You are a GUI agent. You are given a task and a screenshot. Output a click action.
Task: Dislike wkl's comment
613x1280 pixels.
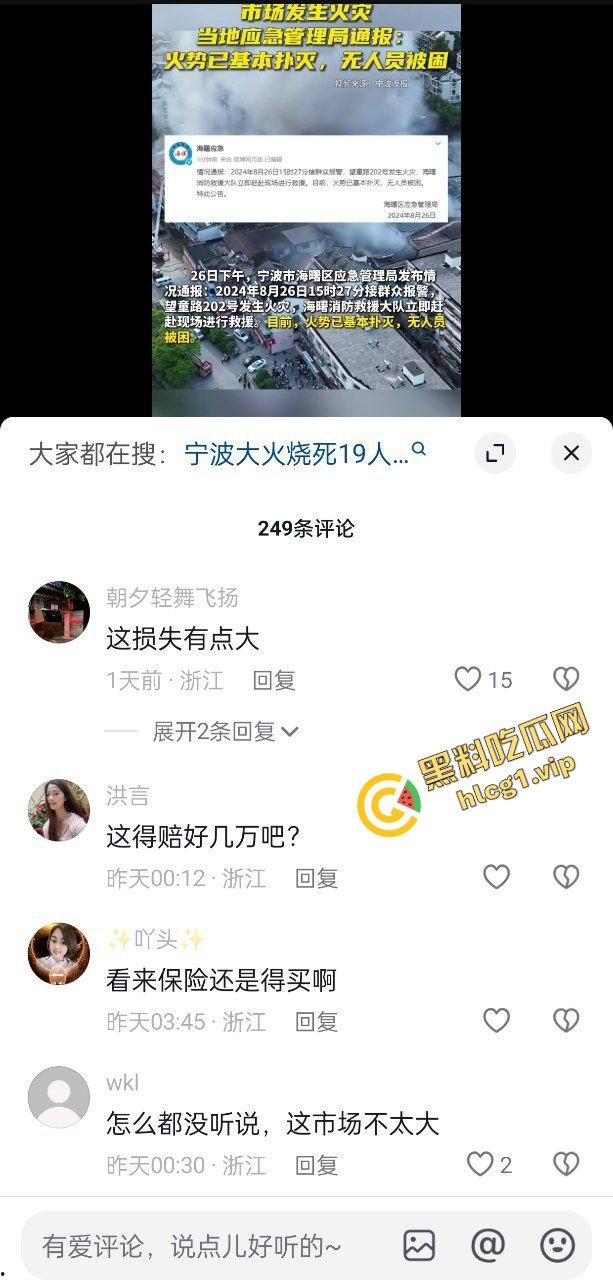[566, 1164]
